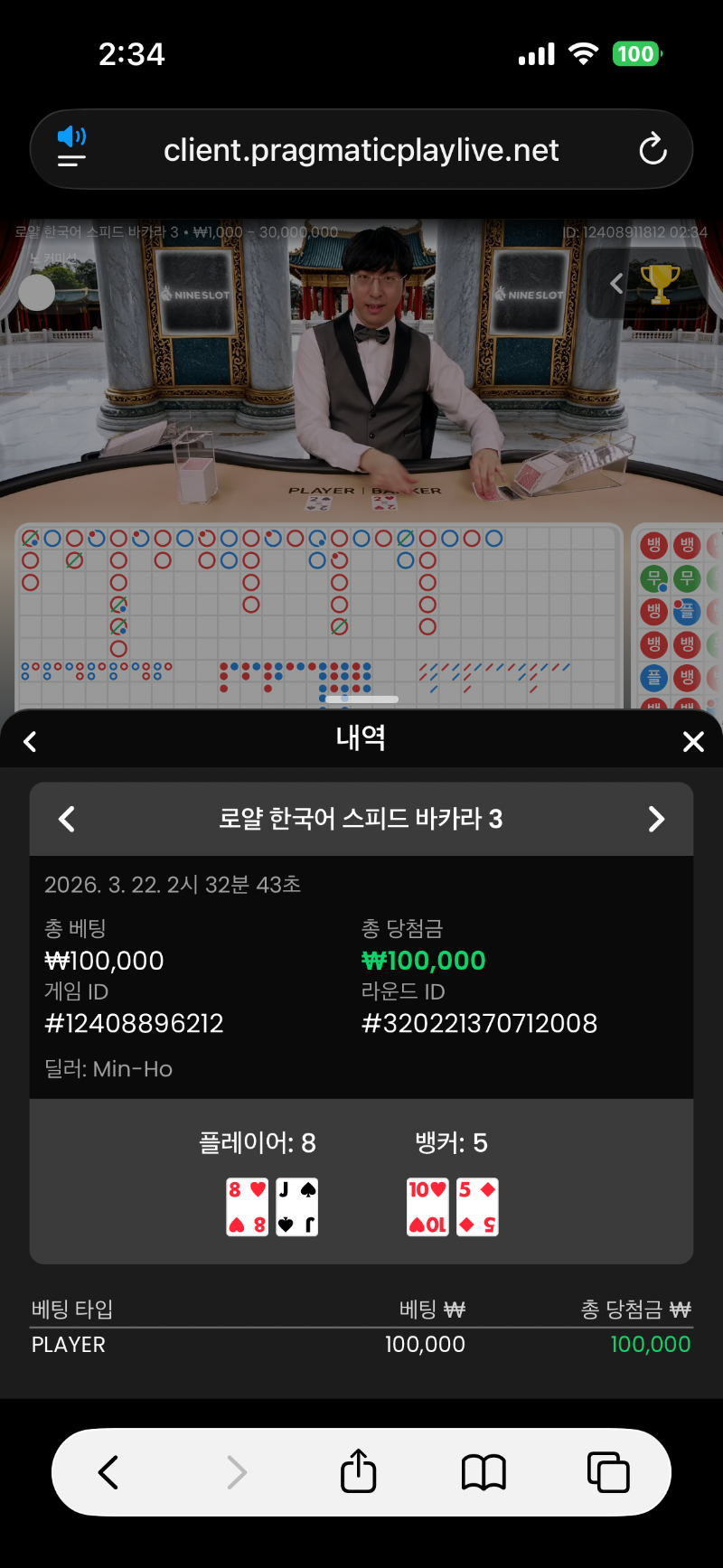This screenshot has width=723, height=1568.
Task: View the previous game history record
Action: (x=67, y=820)
